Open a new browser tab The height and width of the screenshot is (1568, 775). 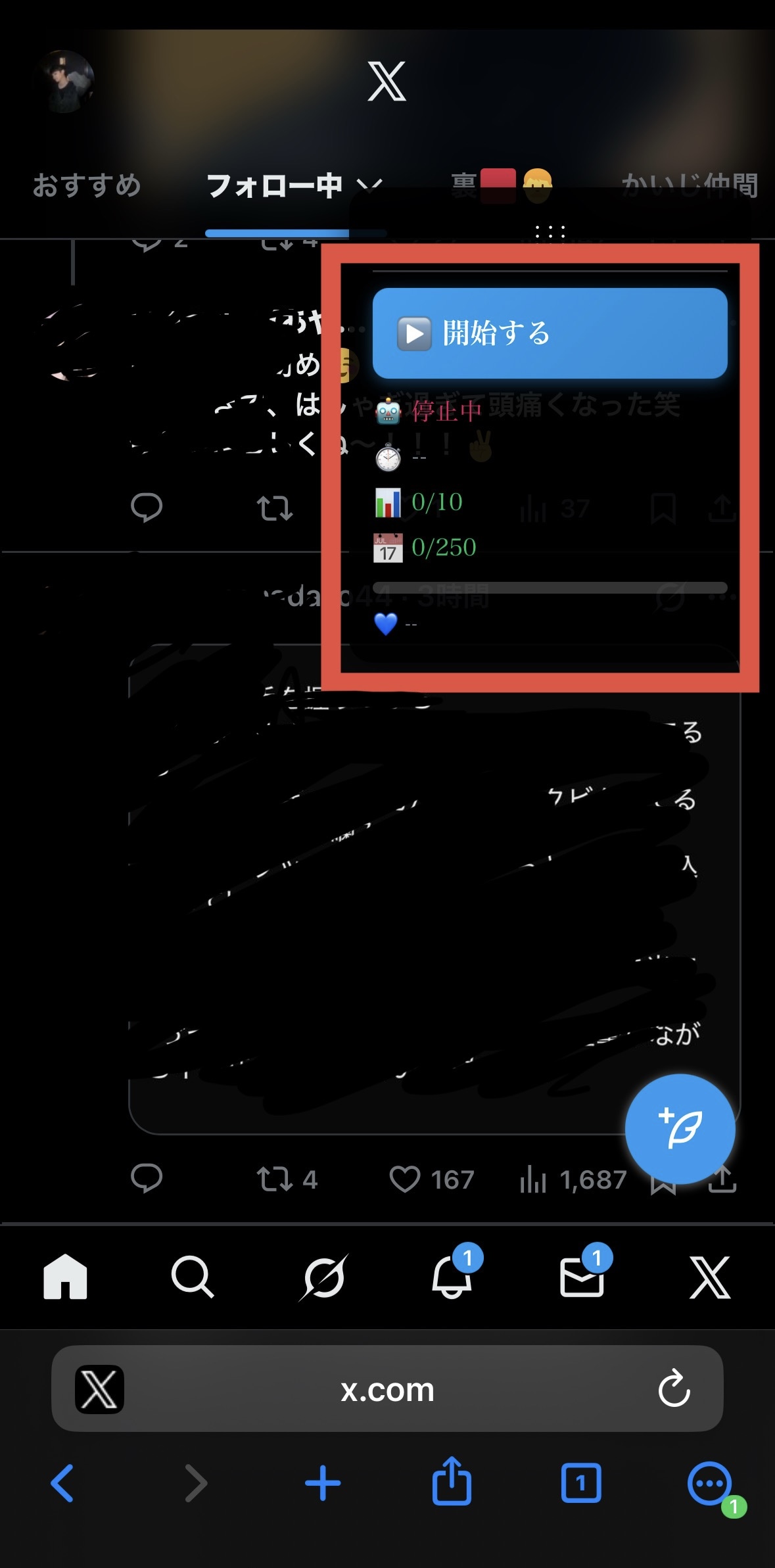[323, 1483]
